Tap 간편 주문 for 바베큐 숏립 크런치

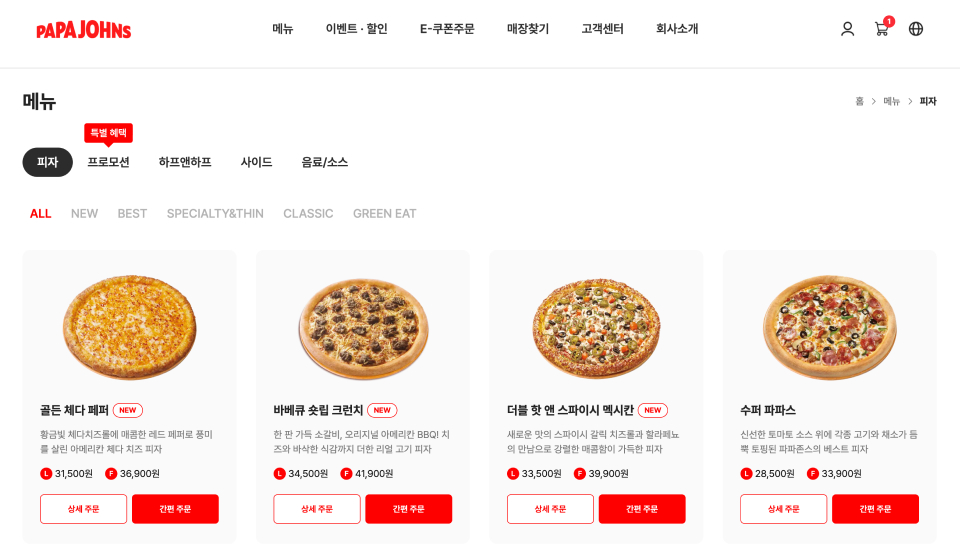coord(408,509)
